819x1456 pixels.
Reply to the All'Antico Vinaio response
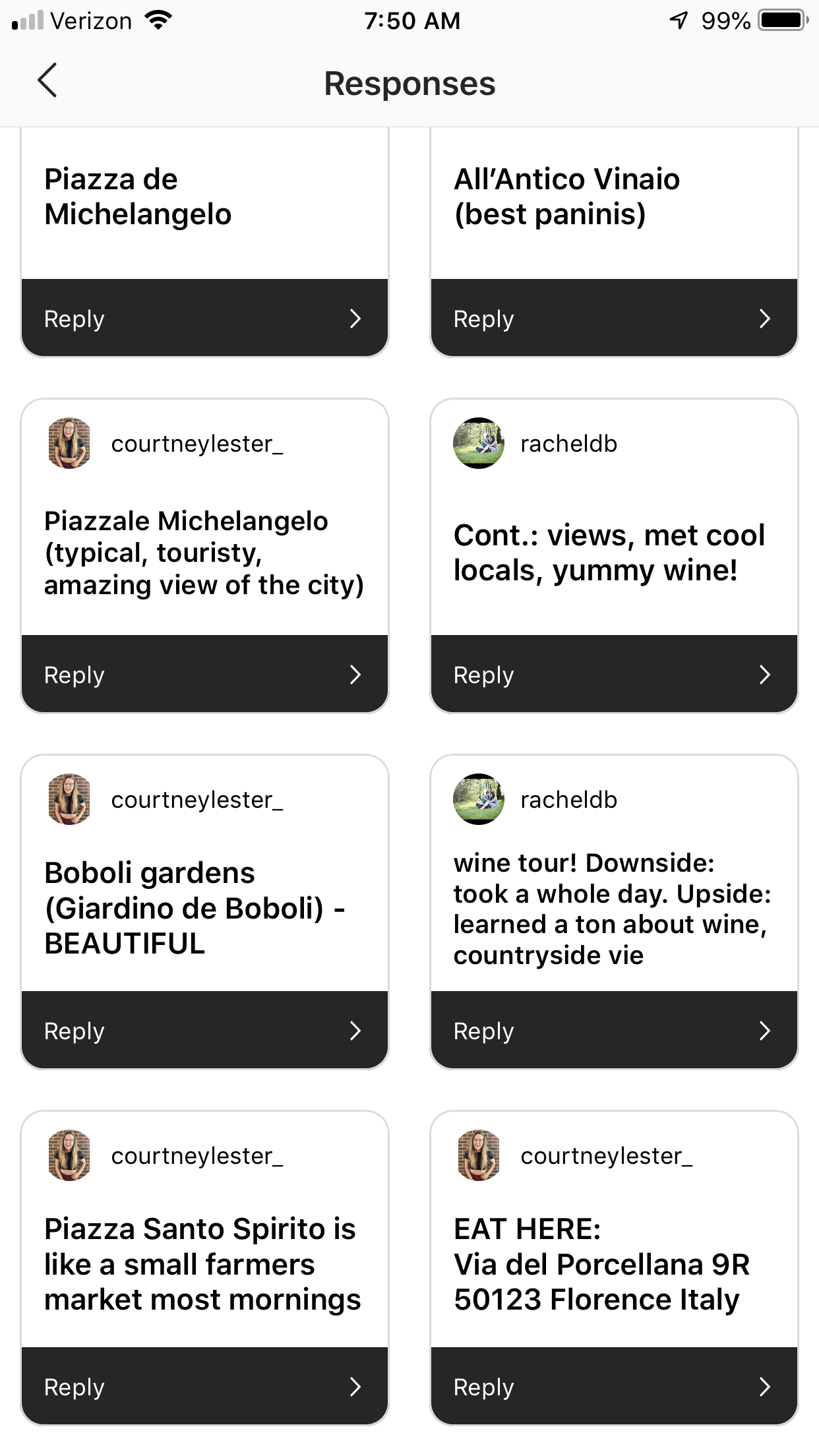614,318
